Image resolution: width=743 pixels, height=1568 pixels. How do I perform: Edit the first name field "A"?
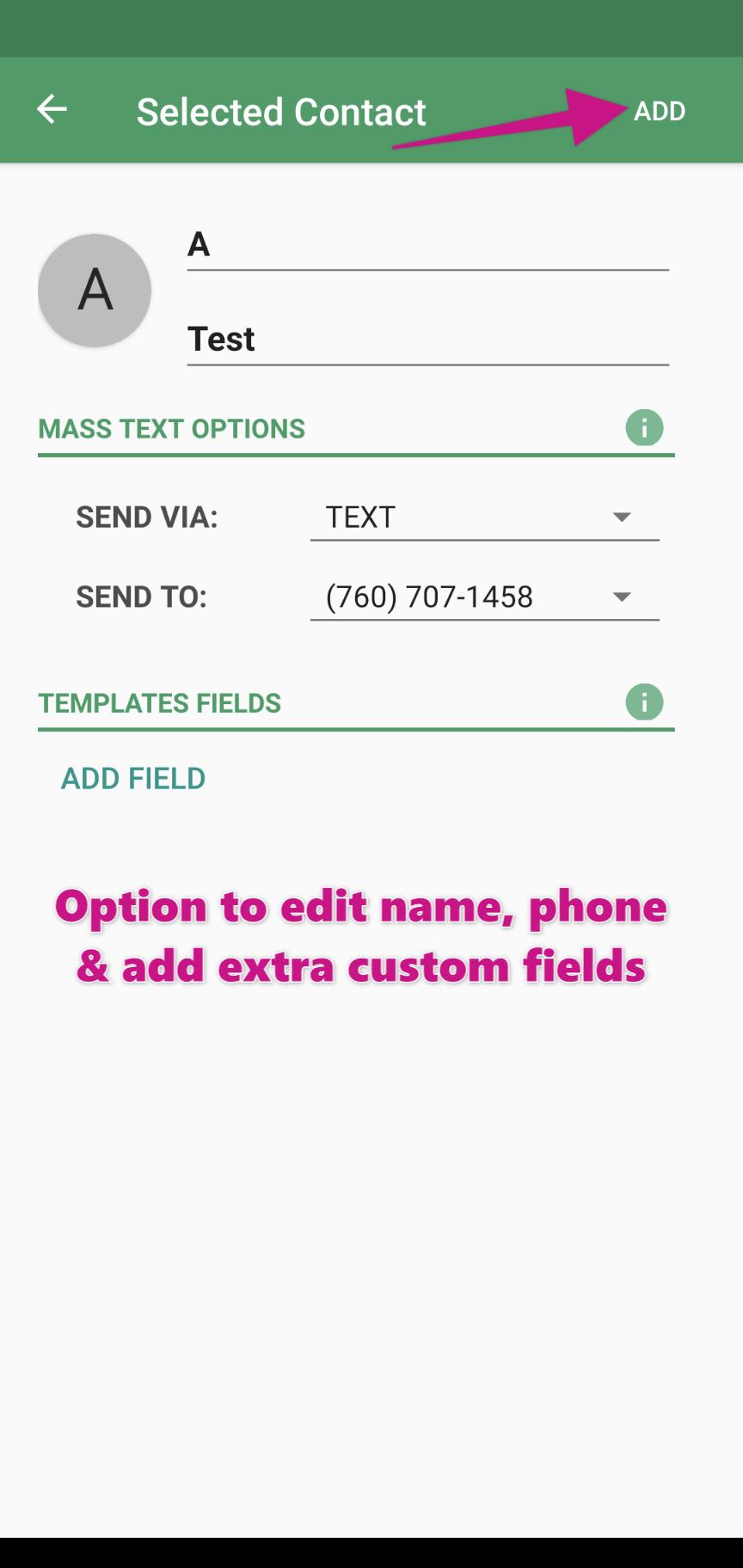tap(428, 246)
